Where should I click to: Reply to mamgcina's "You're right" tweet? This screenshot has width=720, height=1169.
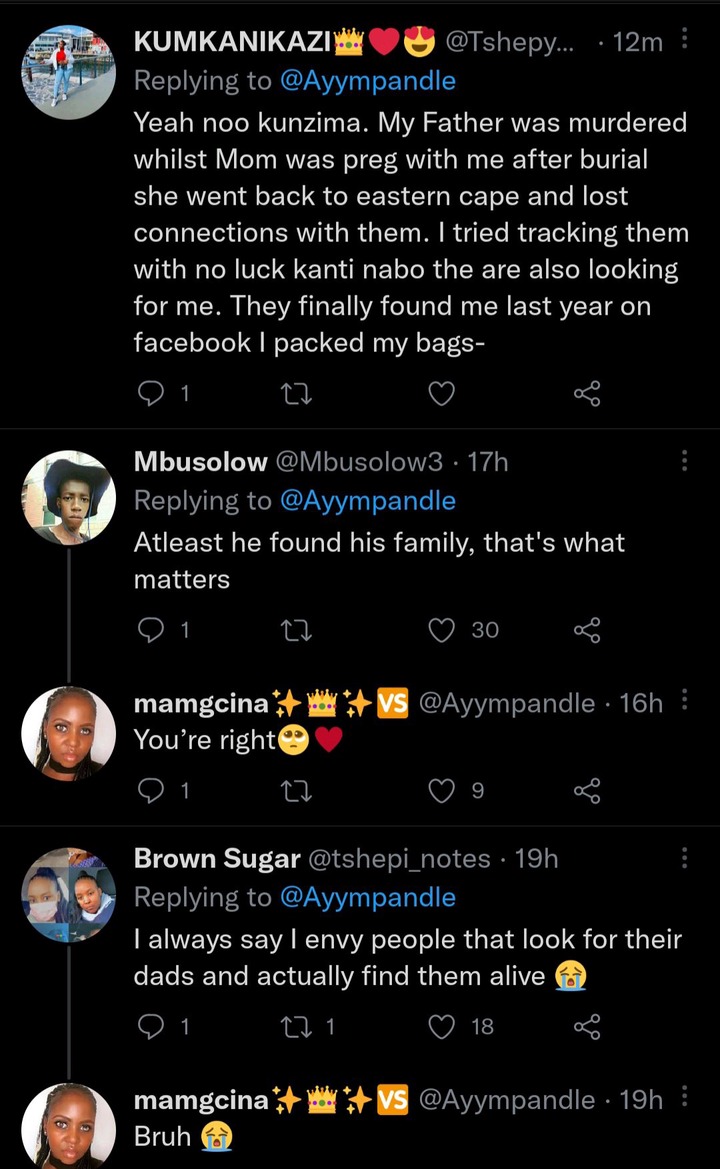pos(151,790)
